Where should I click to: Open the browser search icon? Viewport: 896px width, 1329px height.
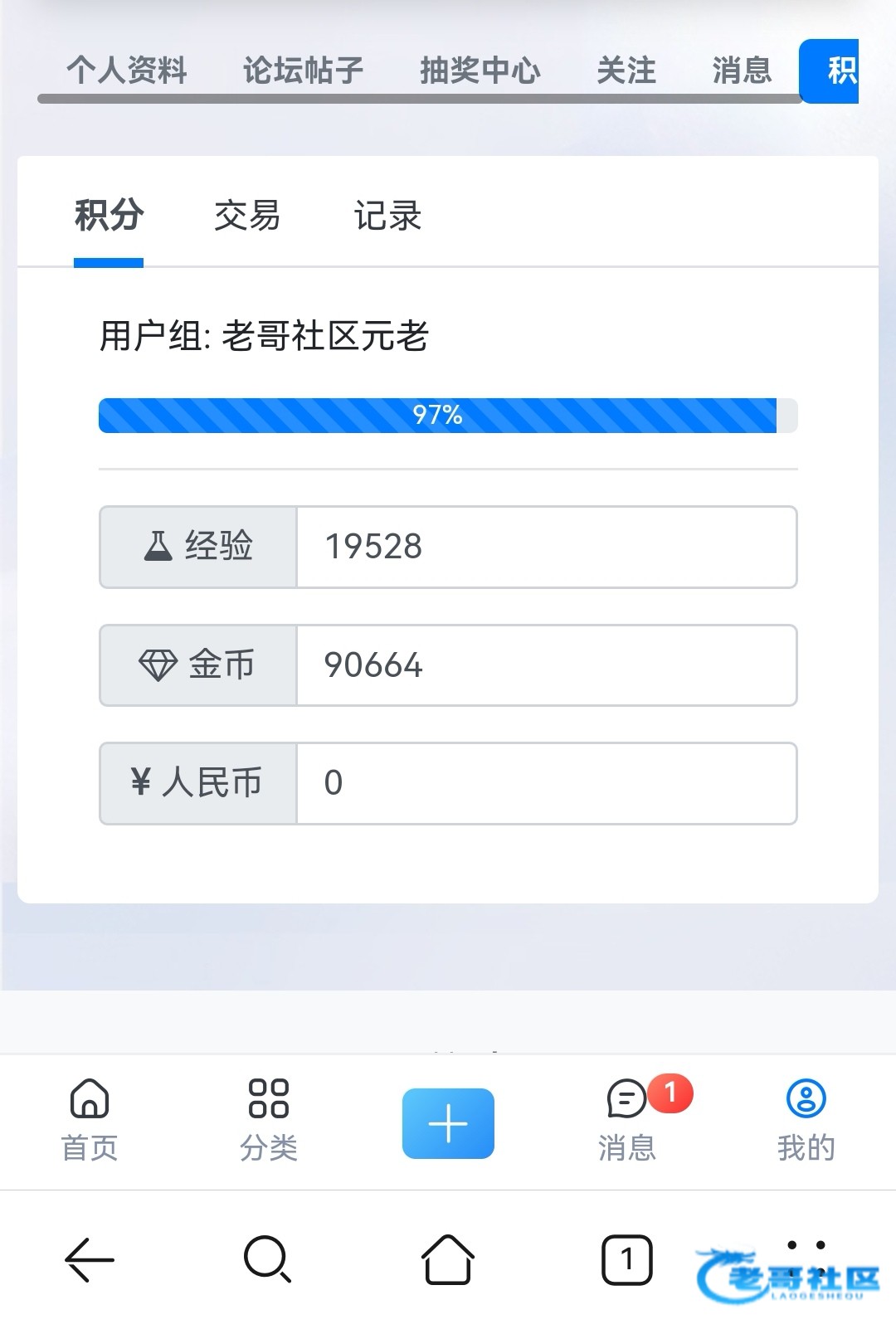coord(267,1260)
